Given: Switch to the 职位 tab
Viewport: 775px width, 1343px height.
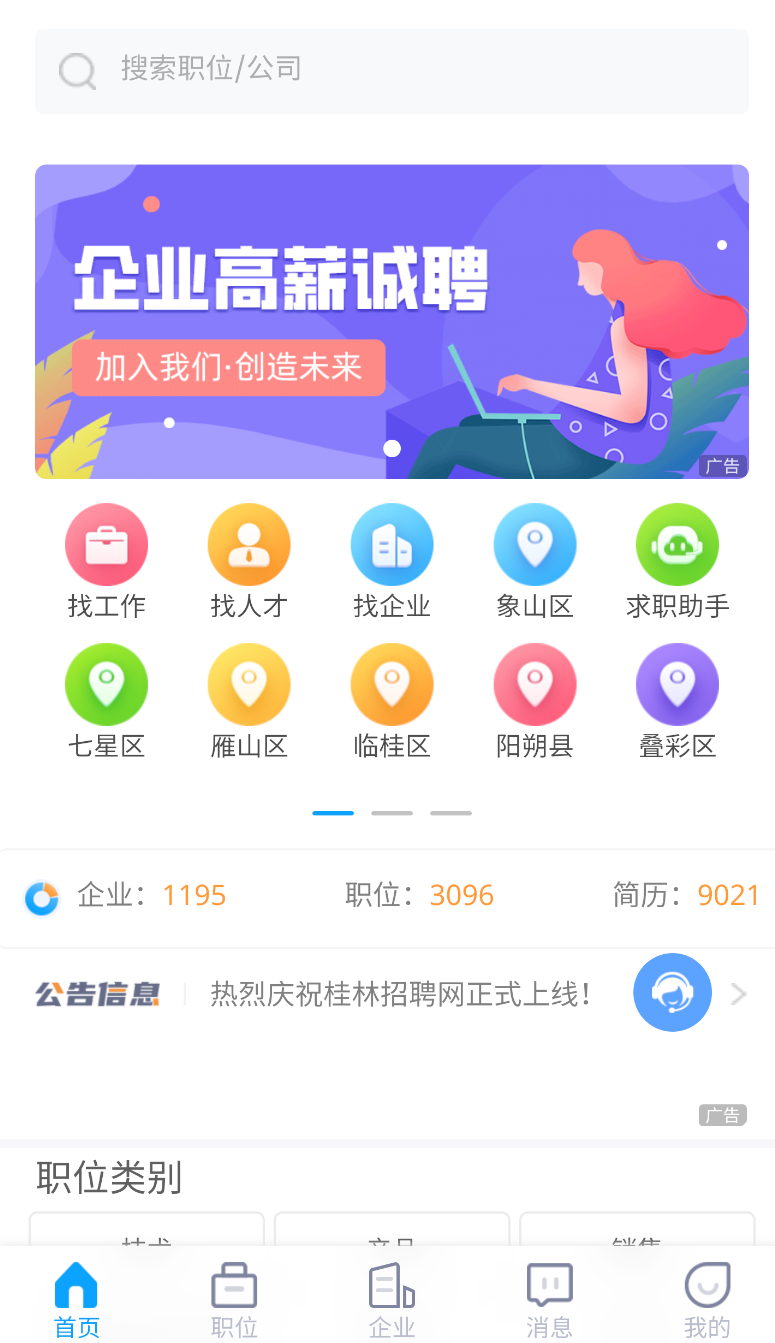Looking at the screenshot, I should [x=234, y=1298].
